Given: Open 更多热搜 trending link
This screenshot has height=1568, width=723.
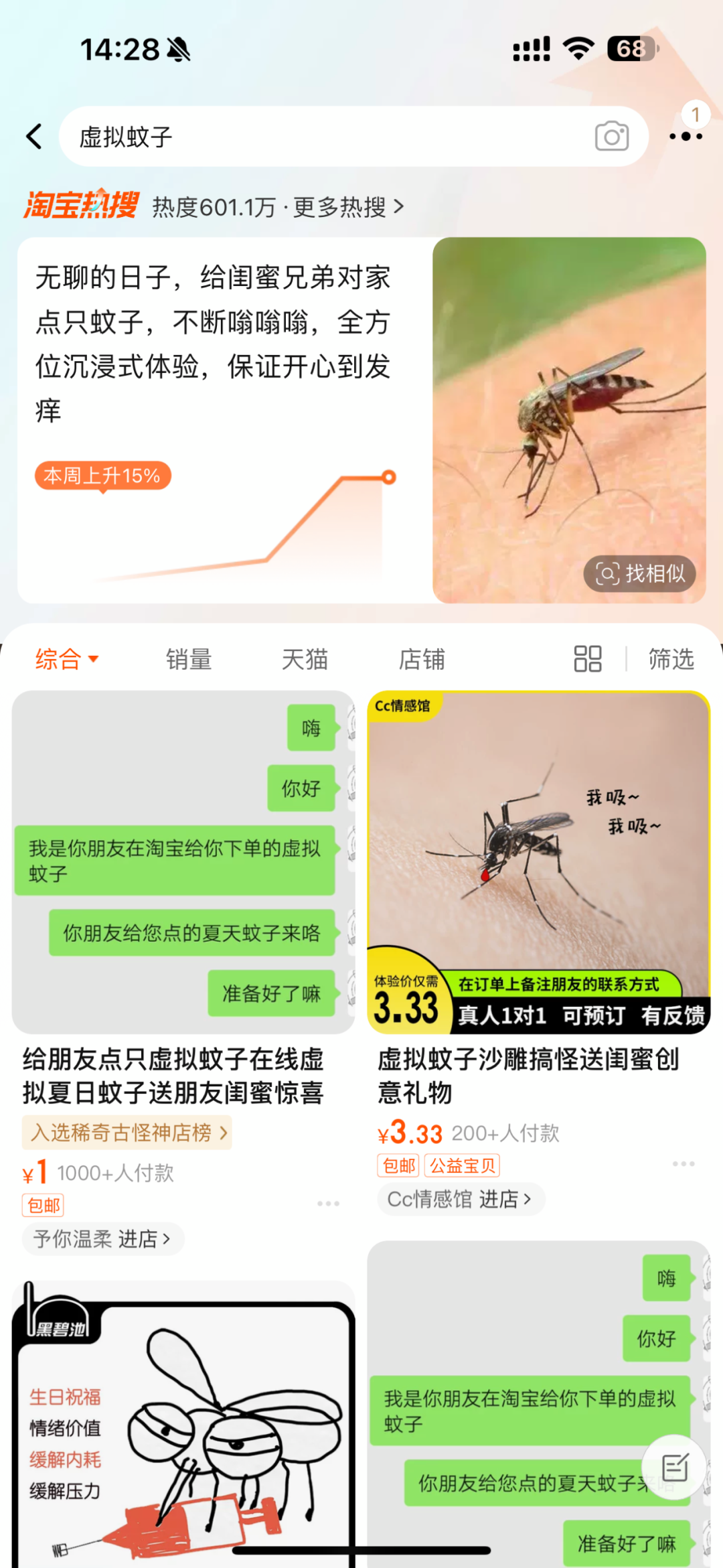Looking at the screenshot, I should (348, 207).
